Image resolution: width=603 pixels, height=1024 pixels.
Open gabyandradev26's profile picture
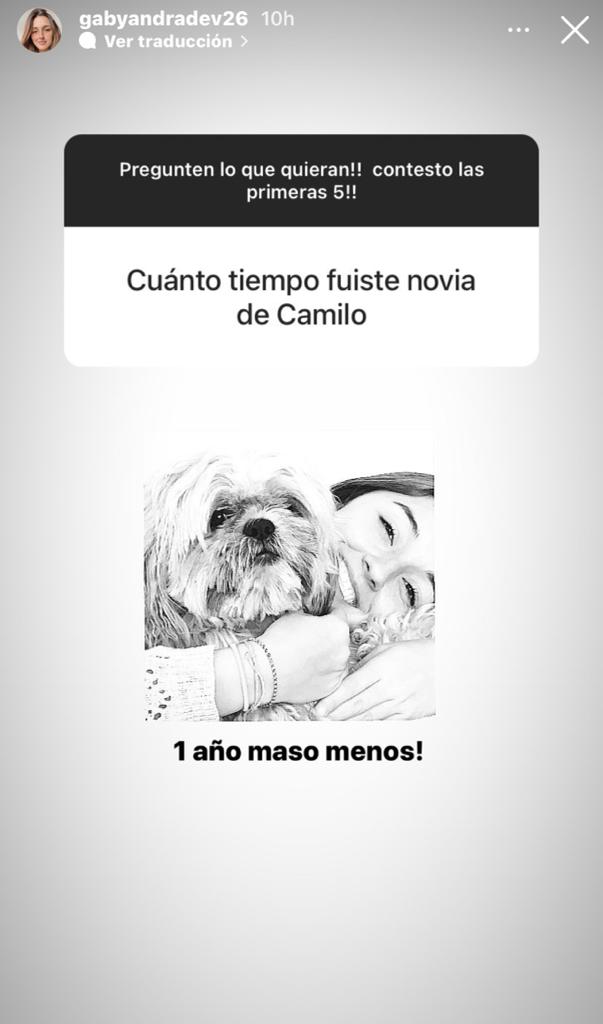coord(39,30)
